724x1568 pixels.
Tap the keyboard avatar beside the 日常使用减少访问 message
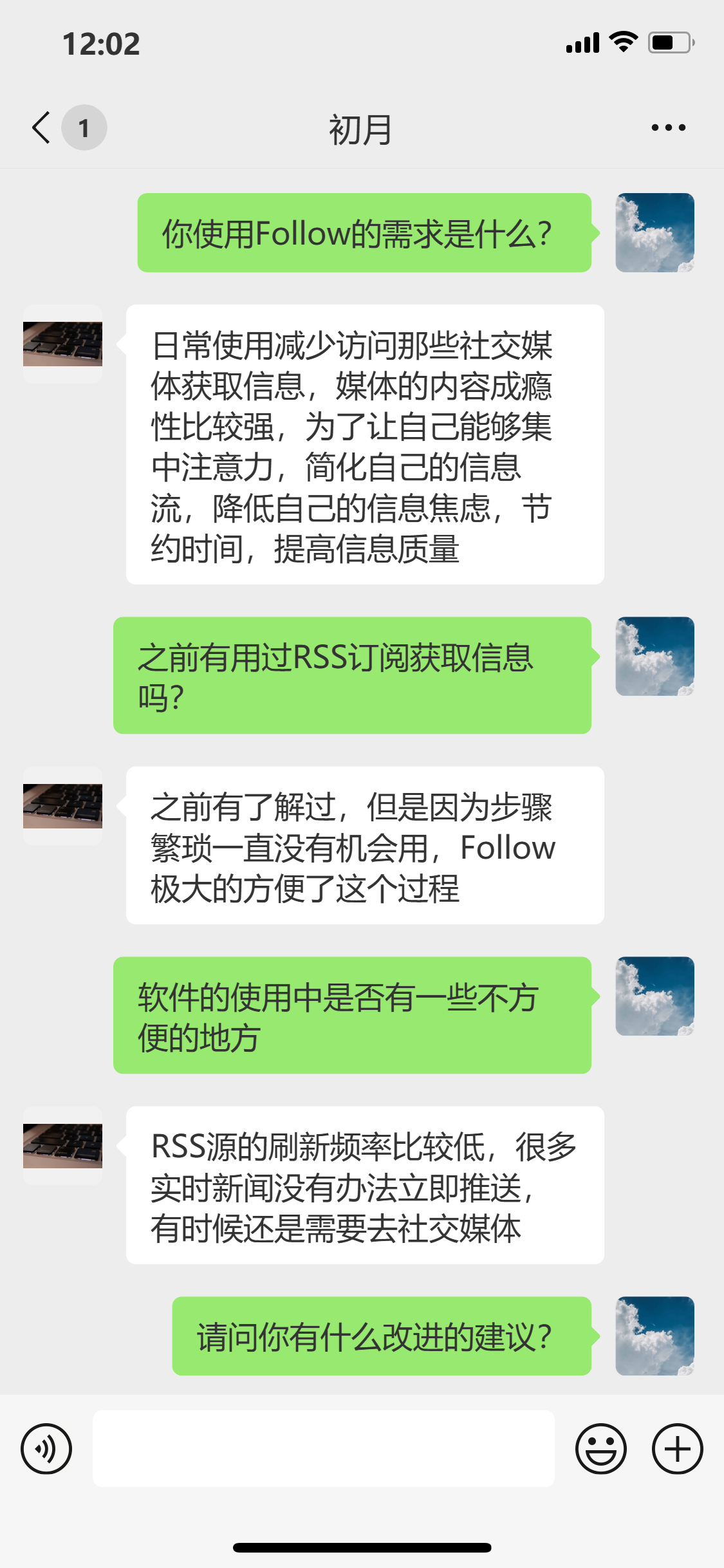click(x=62, y=344)
